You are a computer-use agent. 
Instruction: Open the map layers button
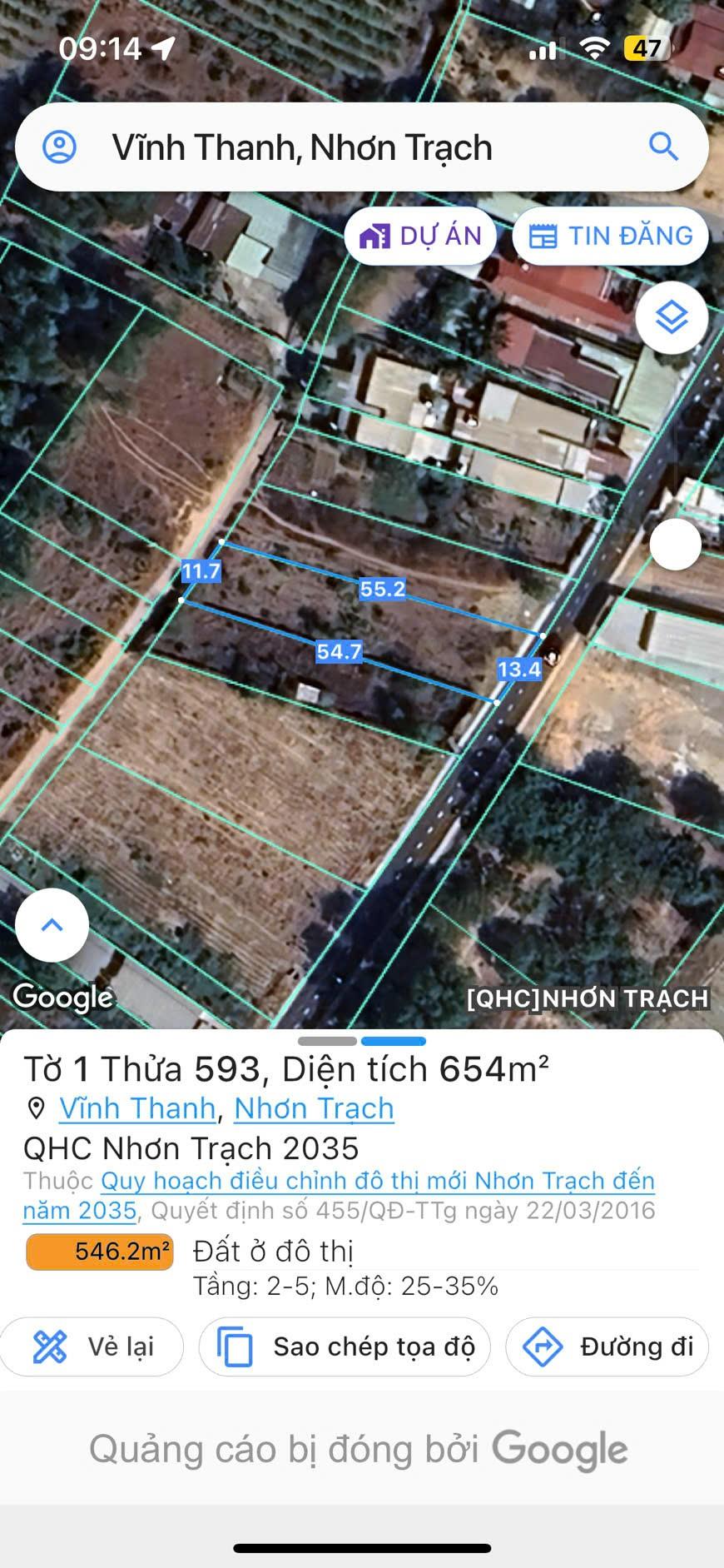coord(672,317)
